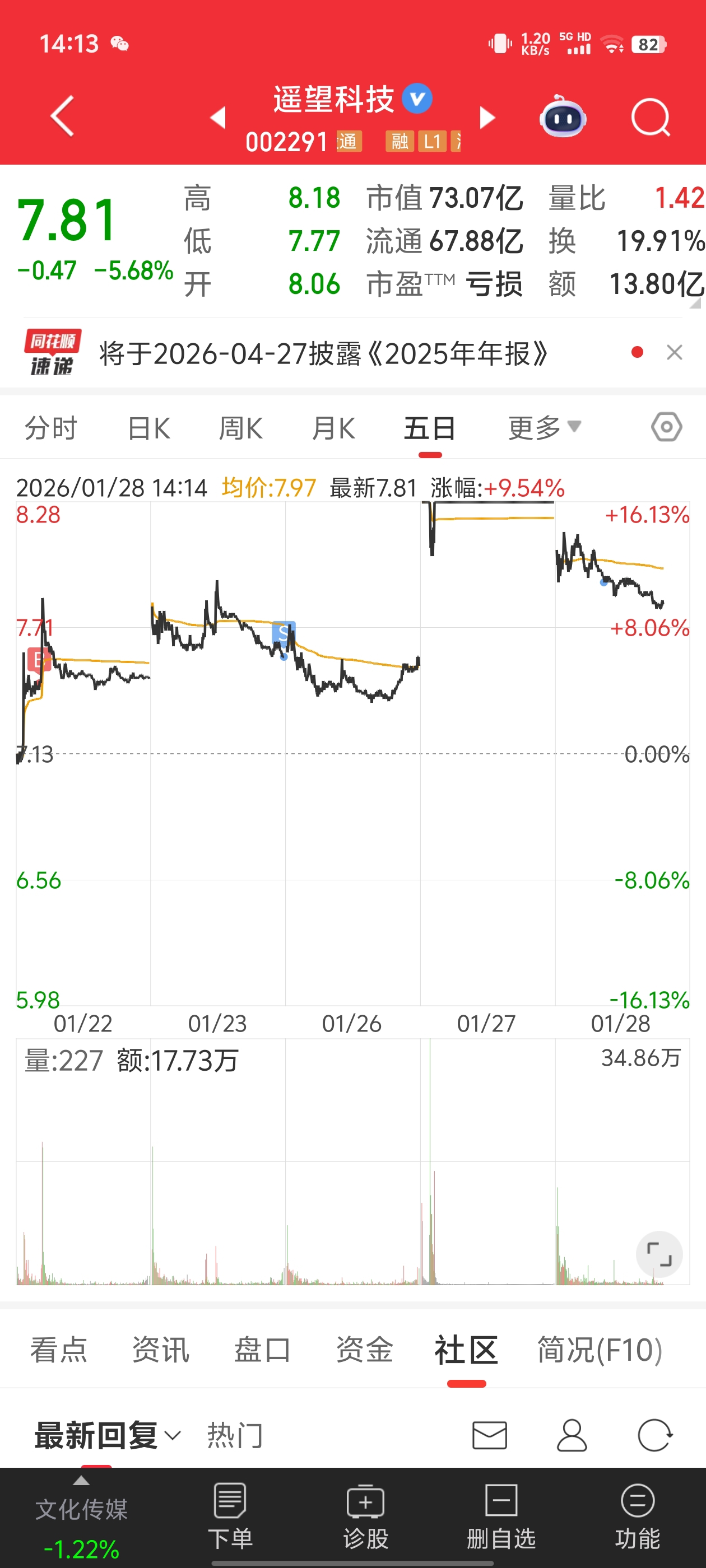Open the 最新回复 sort dropdown
This screenshot has width=706, height=1568.
click(108, 1435)
